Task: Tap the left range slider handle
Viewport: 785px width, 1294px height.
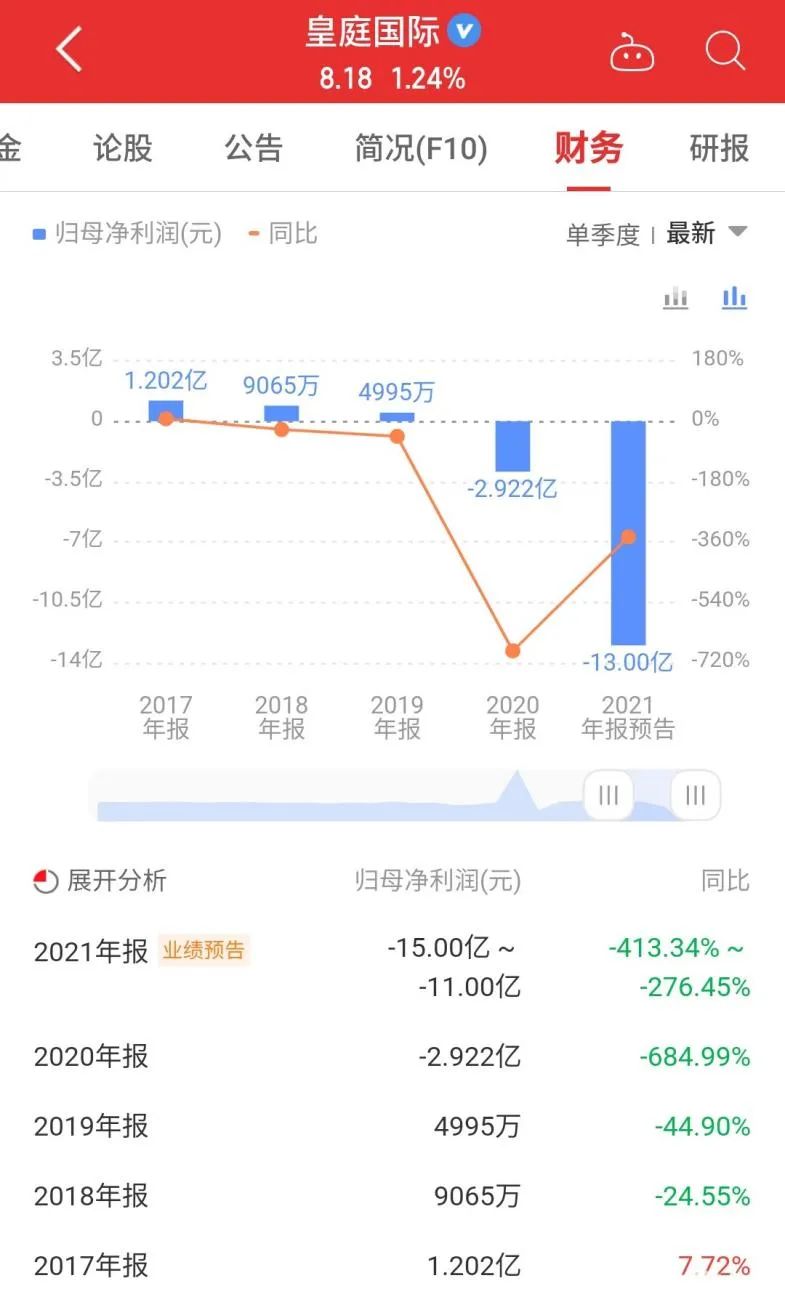Action: pyautogui.click(x=608, y=796)
